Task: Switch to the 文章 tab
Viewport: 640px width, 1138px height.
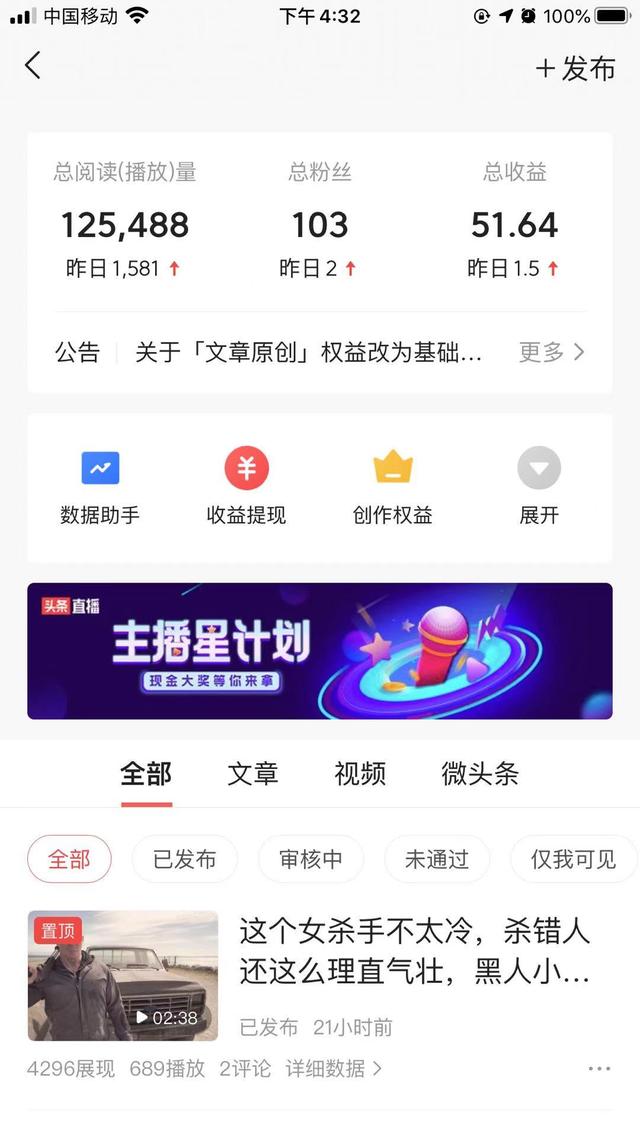Action: 252,773
